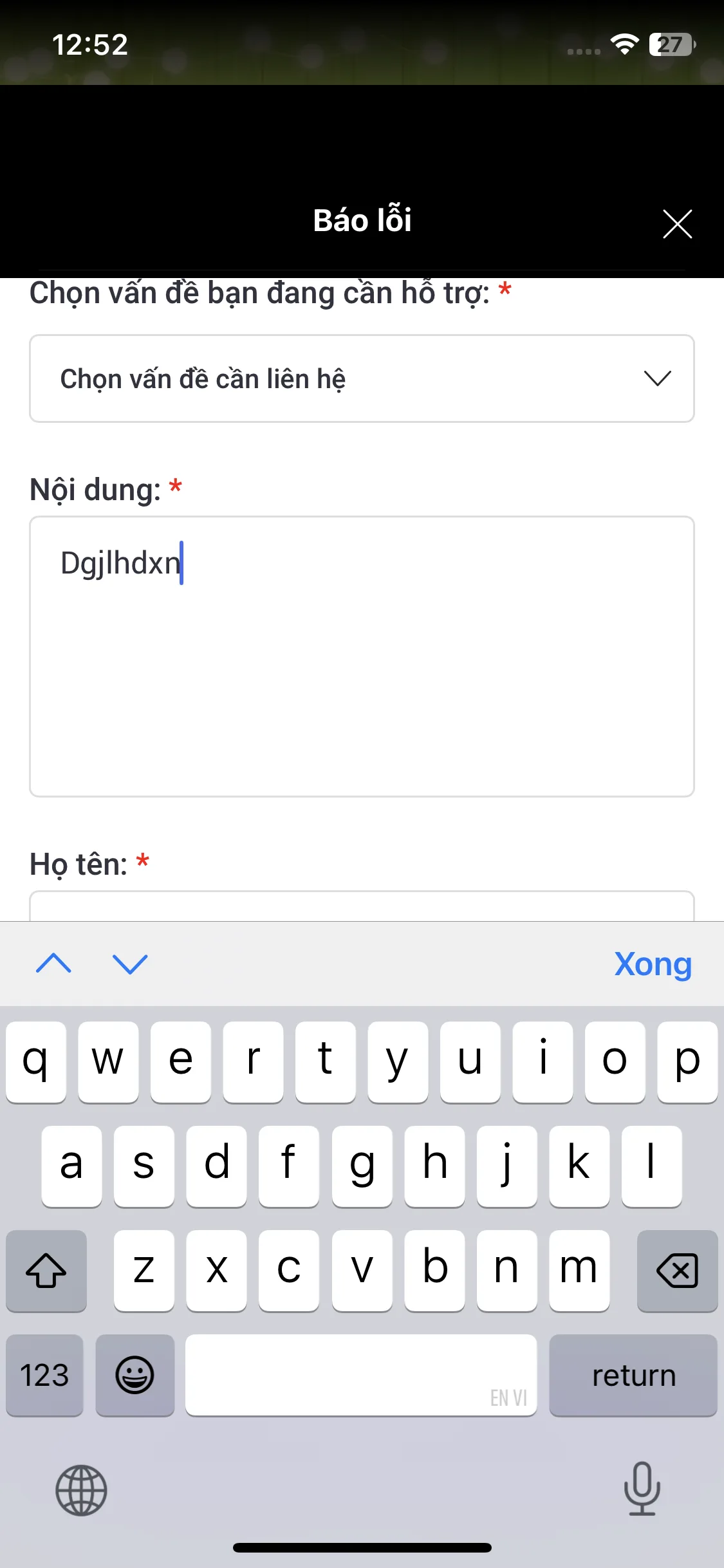Tap Xong to dismiss the keyboard

(x=653, y=964)
